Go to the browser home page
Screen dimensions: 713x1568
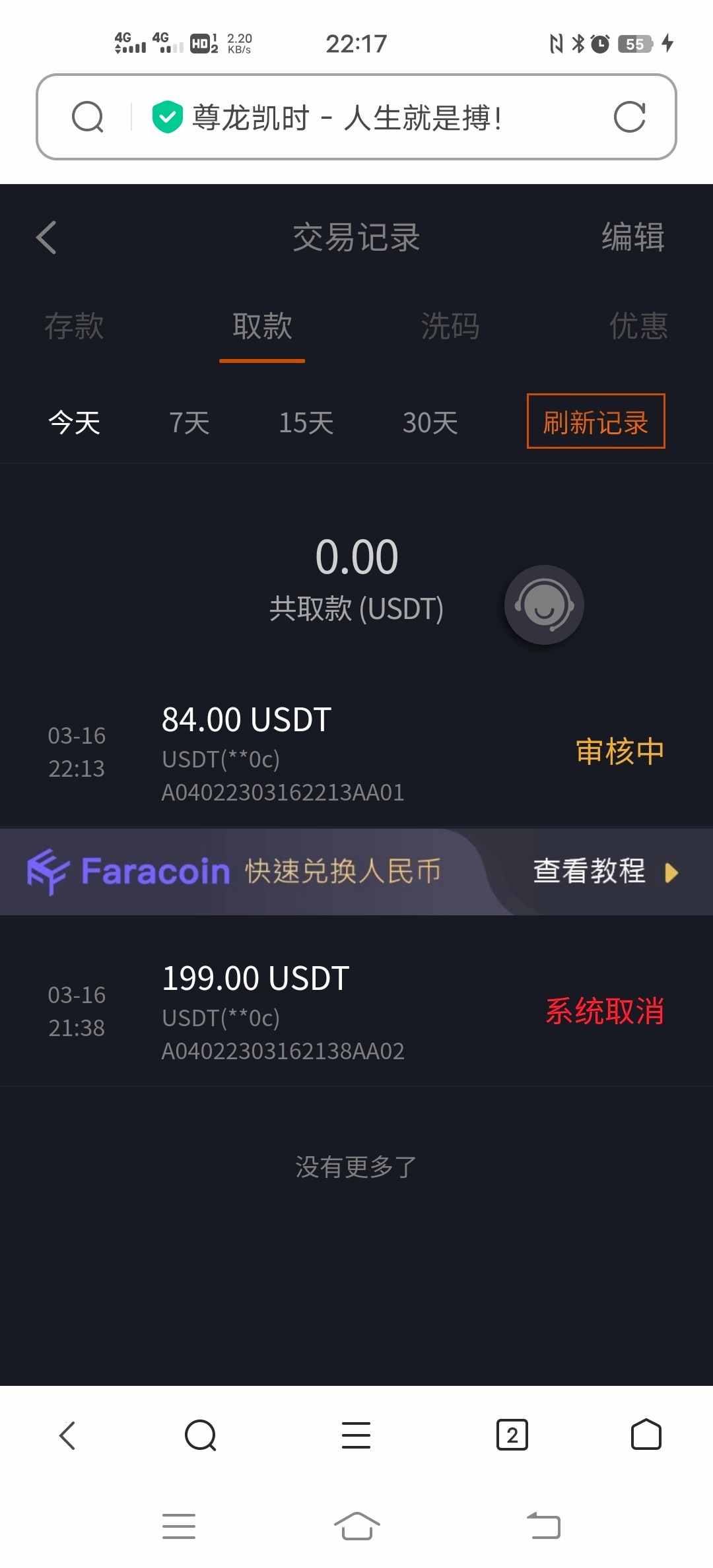coord(646,1435)
